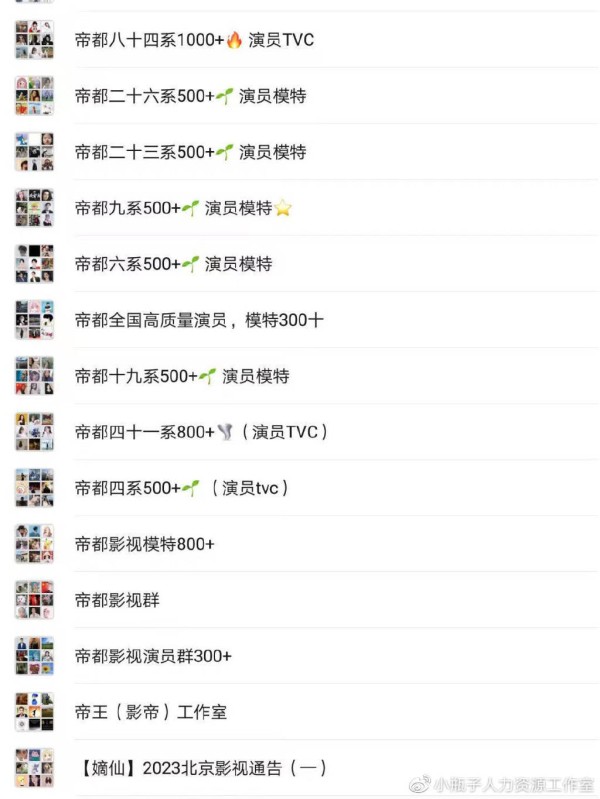Select the 帝都四十一系800+ (演员TVC) chat
Viewport: 600px width, 799px height.
(x=200, y=432)
